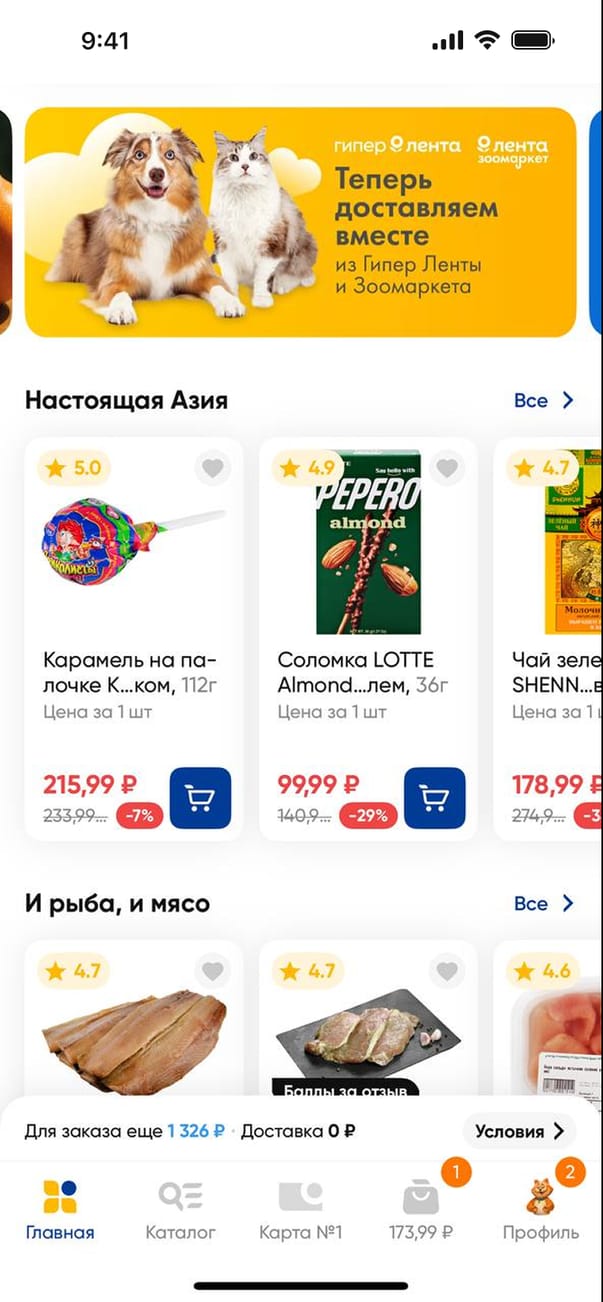Favorite the marinated meat with Баллы за отзыв

(447, 970)
